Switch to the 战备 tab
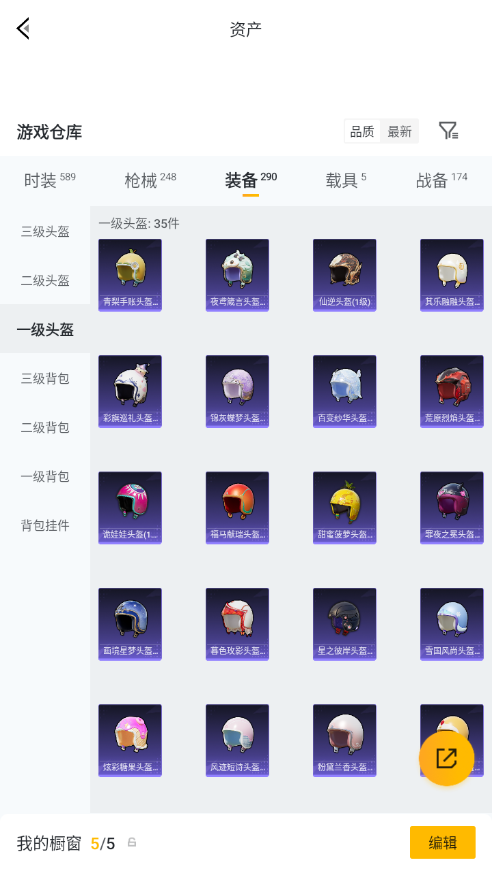Screen dimensions: 492x871 441,181
